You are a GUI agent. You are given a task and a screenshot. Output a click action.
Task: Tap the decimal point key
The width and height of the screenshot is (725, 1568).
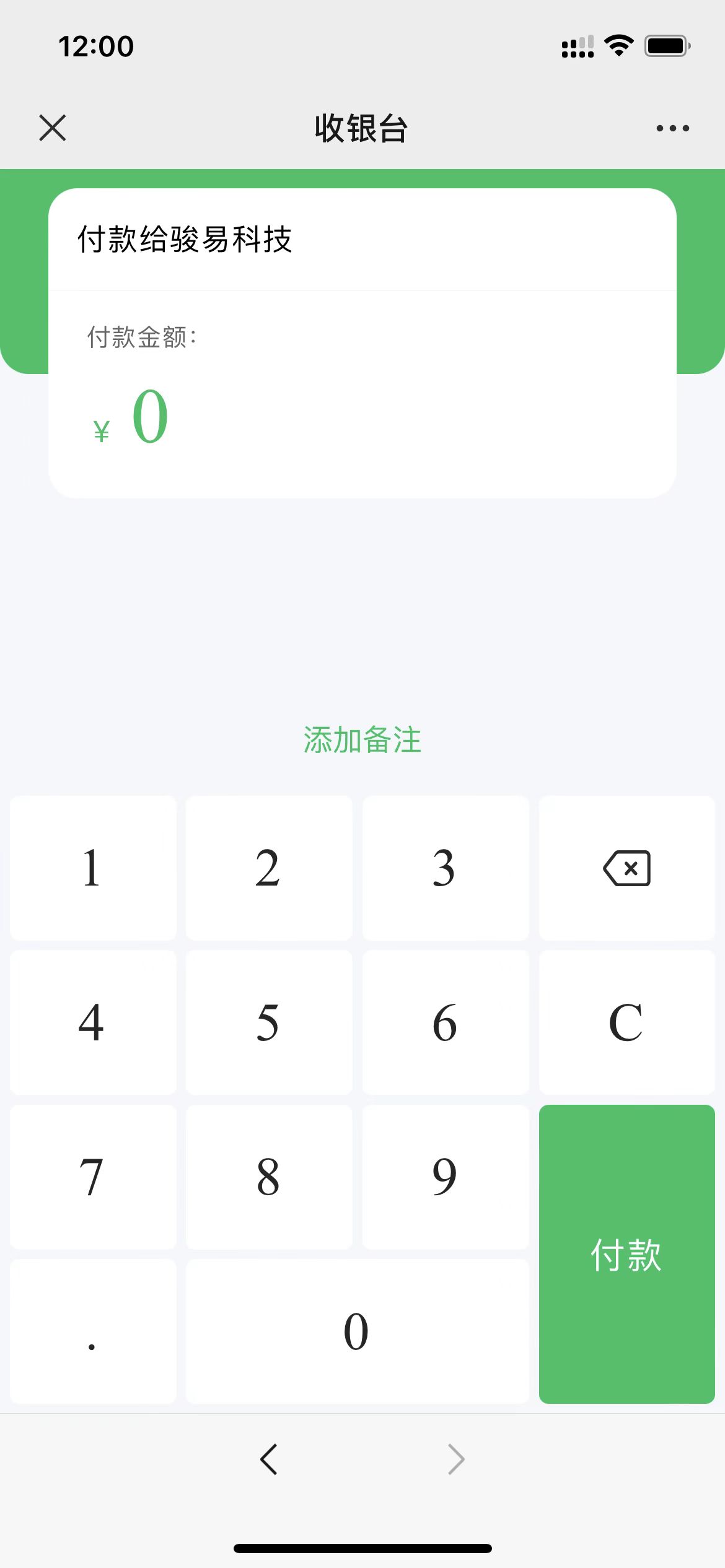[x=92, y=1331]
